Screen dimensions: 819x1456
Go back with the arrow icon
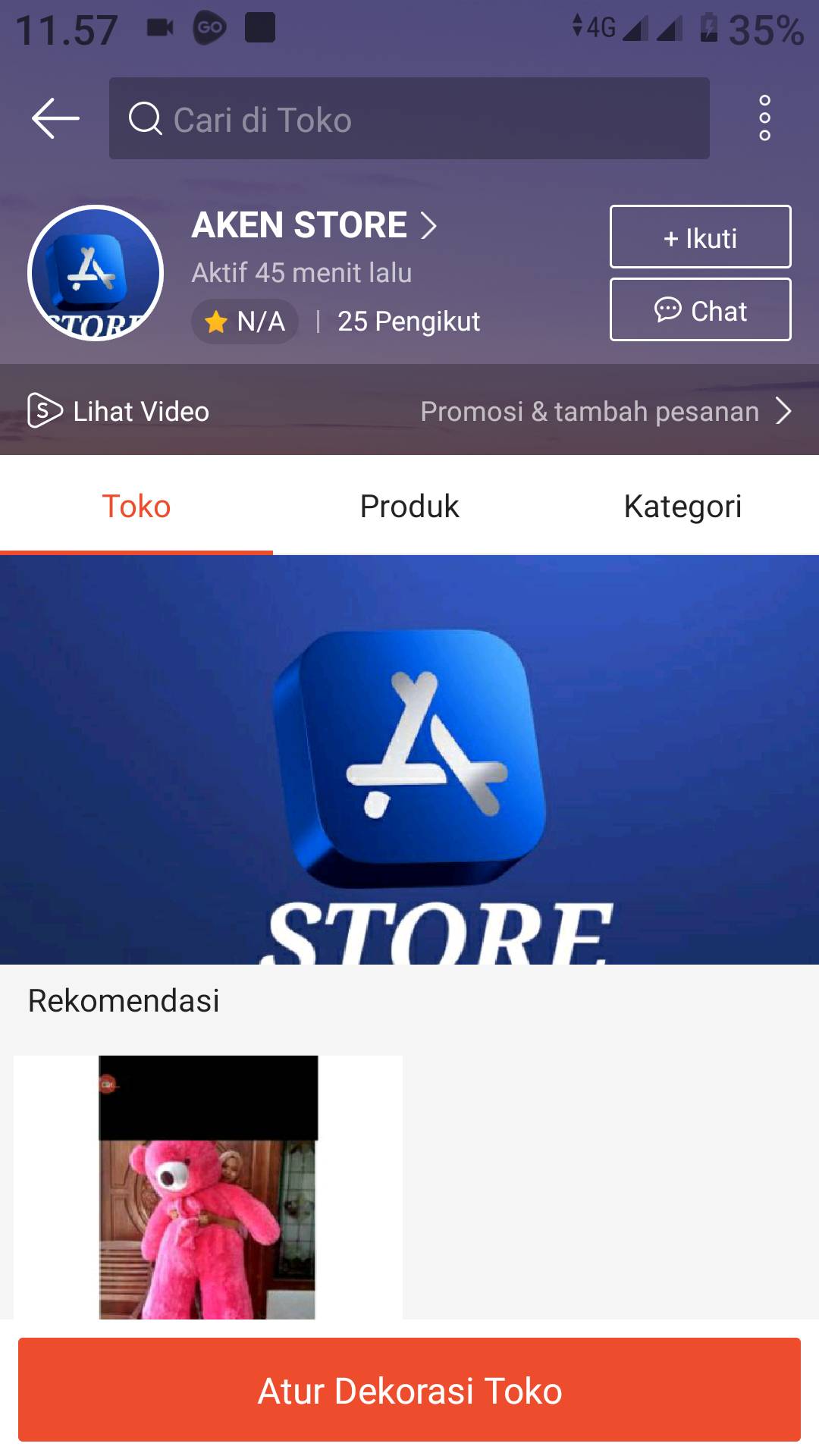(x=55, y=118)
